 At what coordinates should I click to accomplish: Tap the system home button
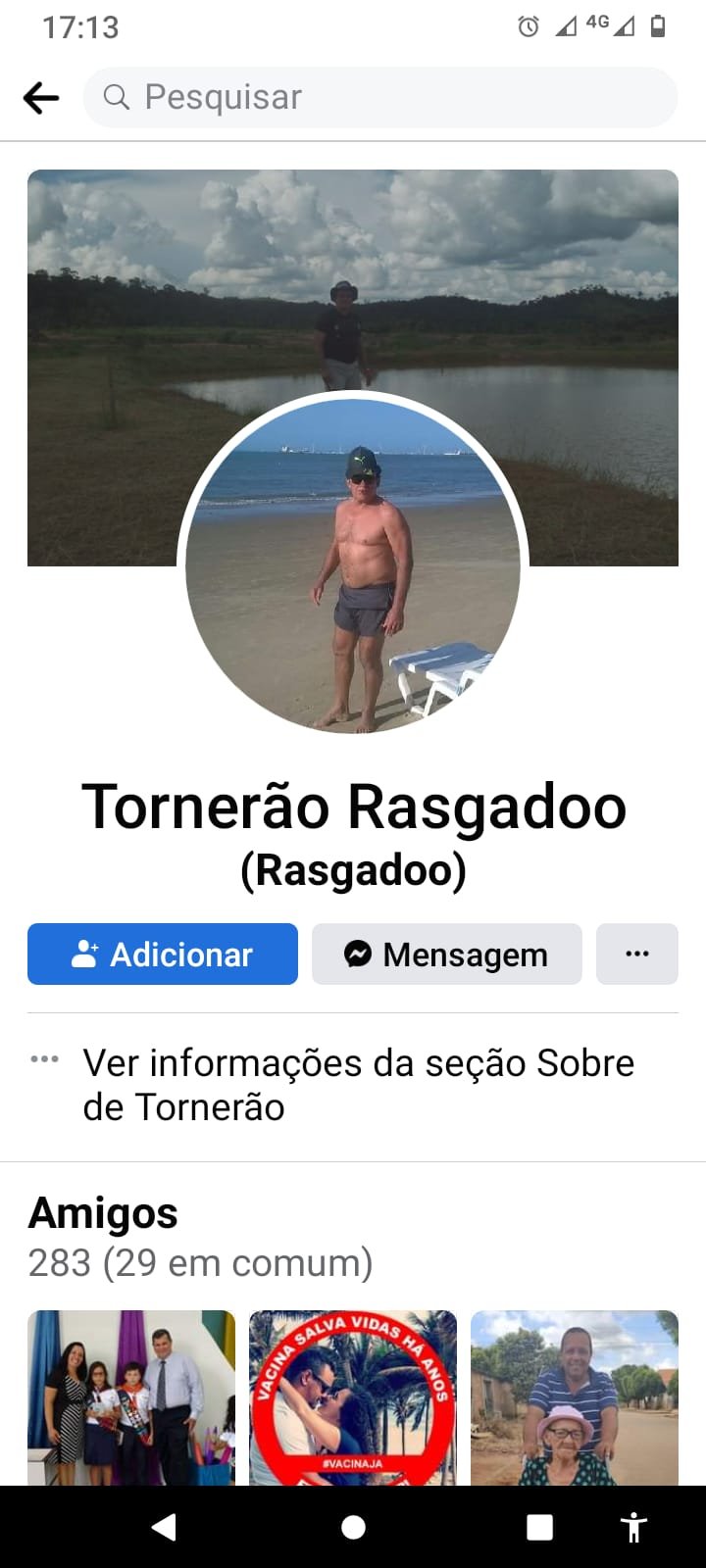tap(353, 1527)
